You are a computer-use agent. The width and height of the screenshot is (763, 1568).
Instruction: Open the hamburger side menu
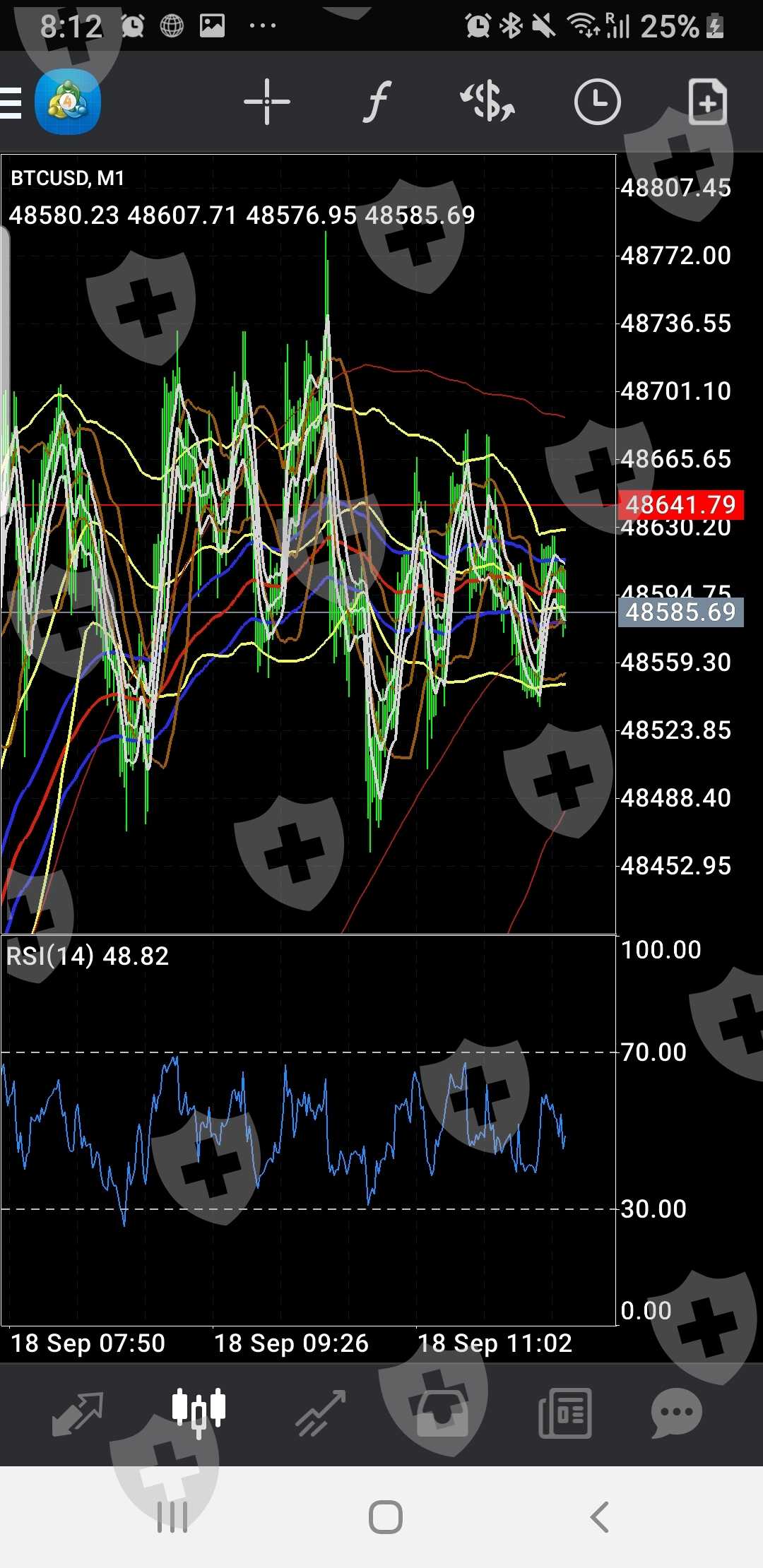(11, 103)
